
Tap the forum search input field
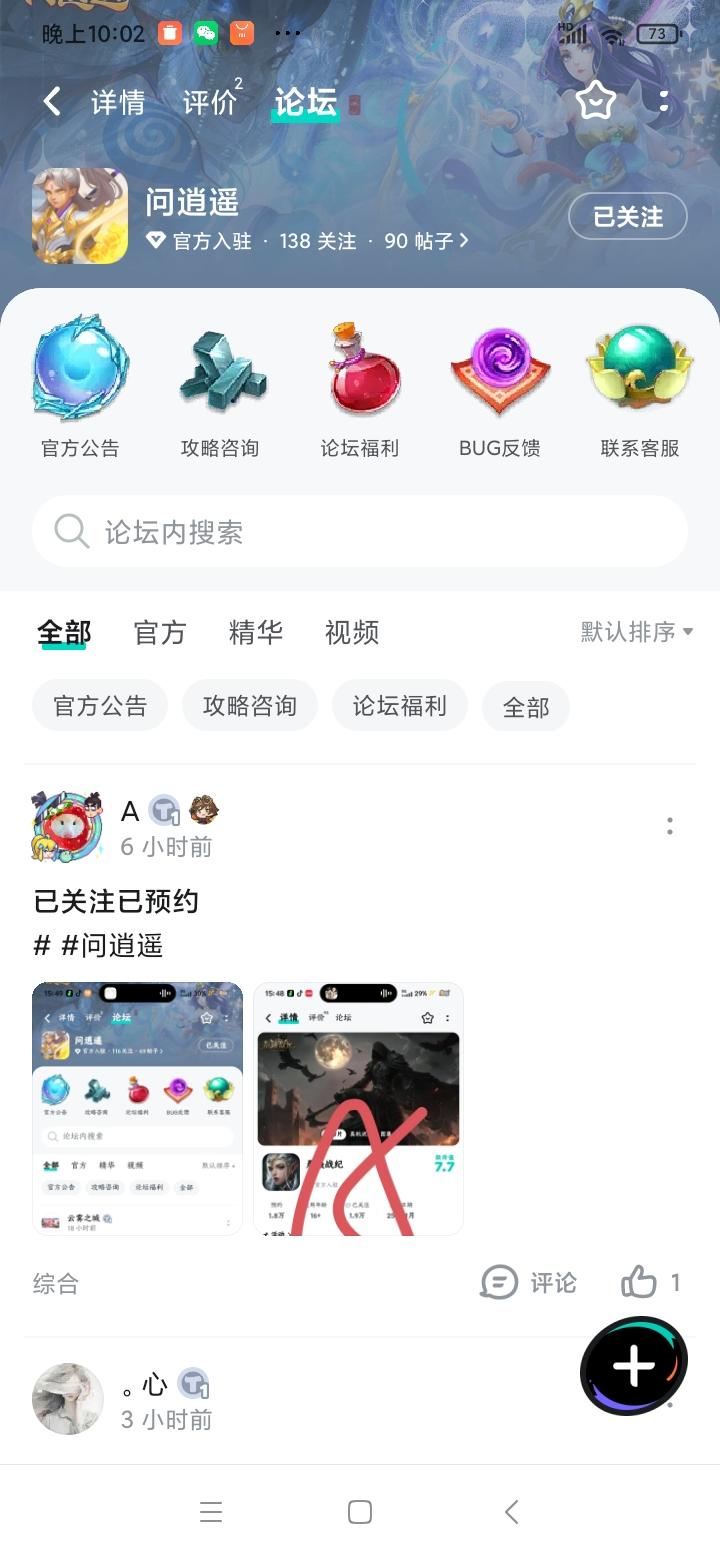click(x=360, y=531)
